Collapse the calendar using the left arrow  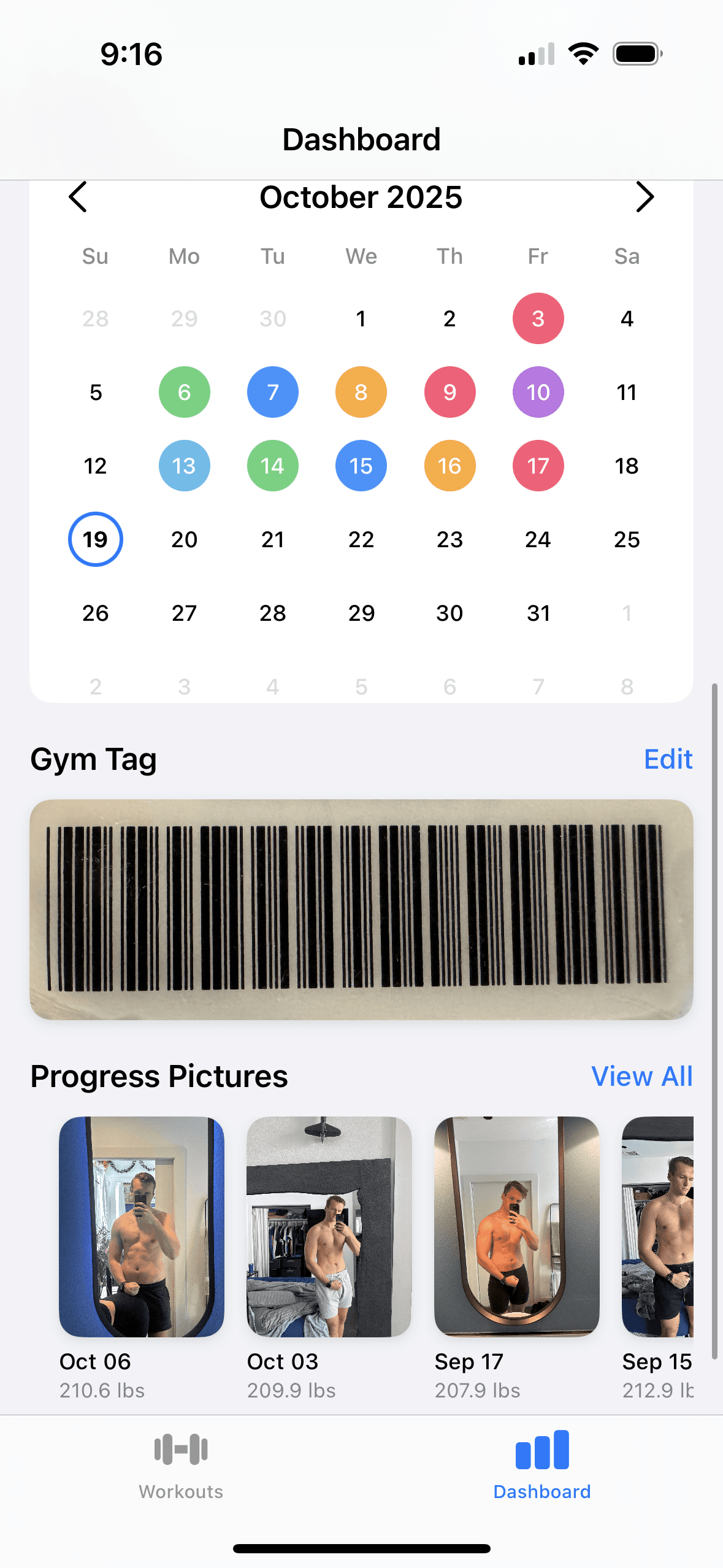pyautogui.click(x=78, y=198)
